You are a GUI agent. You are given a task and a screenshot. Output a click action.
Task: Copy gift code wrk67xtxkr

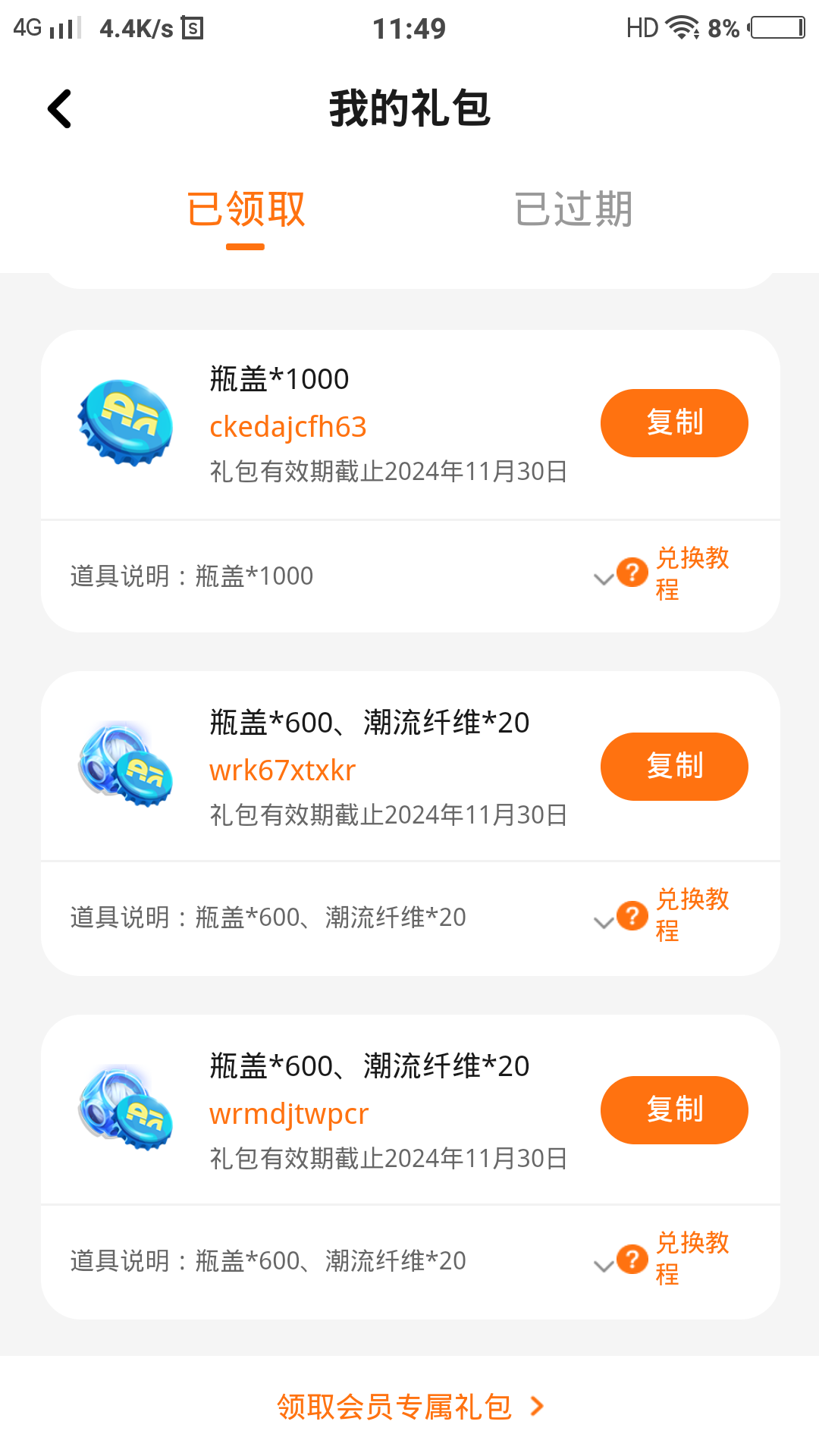[x=674, y=767]
